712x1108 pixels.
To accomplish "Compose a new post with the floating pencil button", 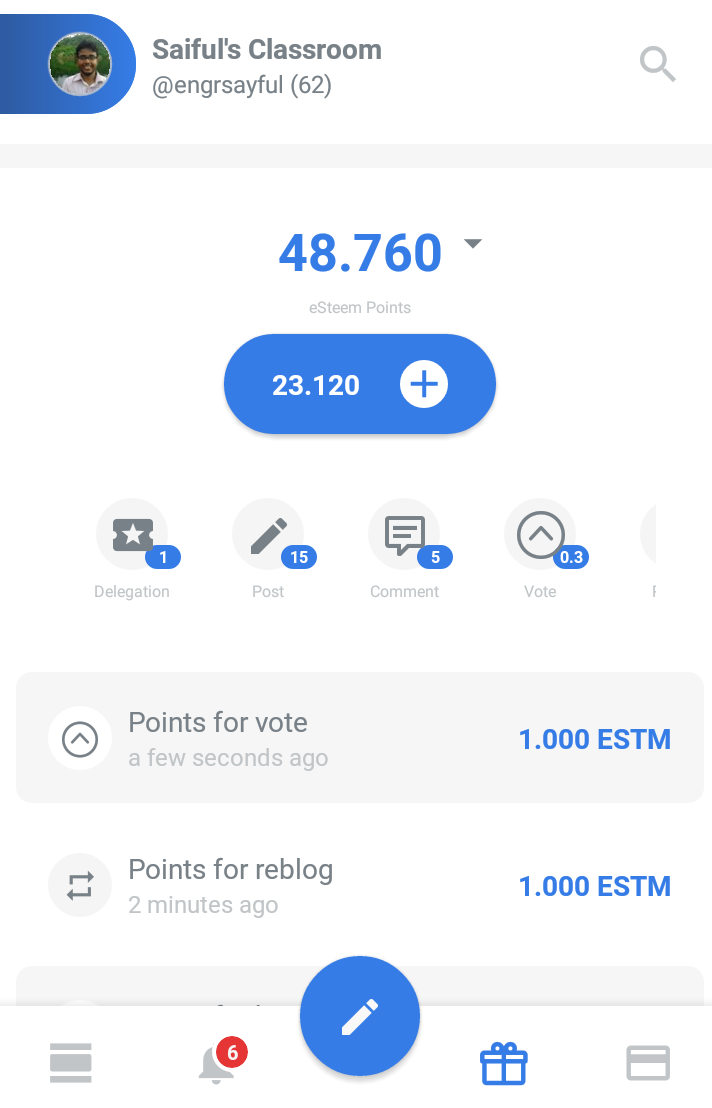I will point(360,1016).
